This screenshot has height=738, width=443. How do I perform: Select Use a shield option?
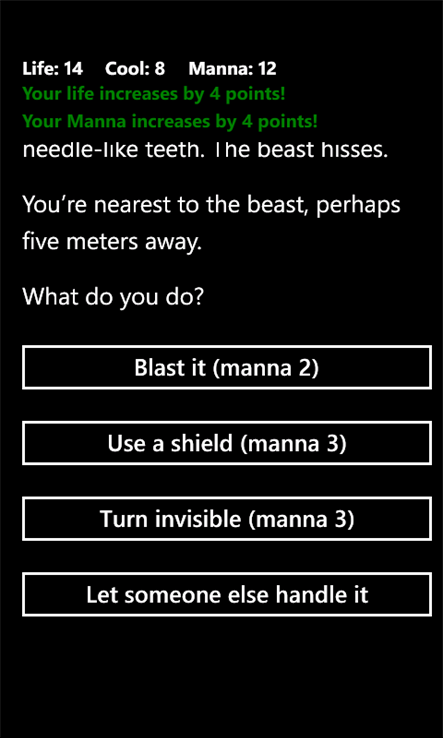(226, 443)
